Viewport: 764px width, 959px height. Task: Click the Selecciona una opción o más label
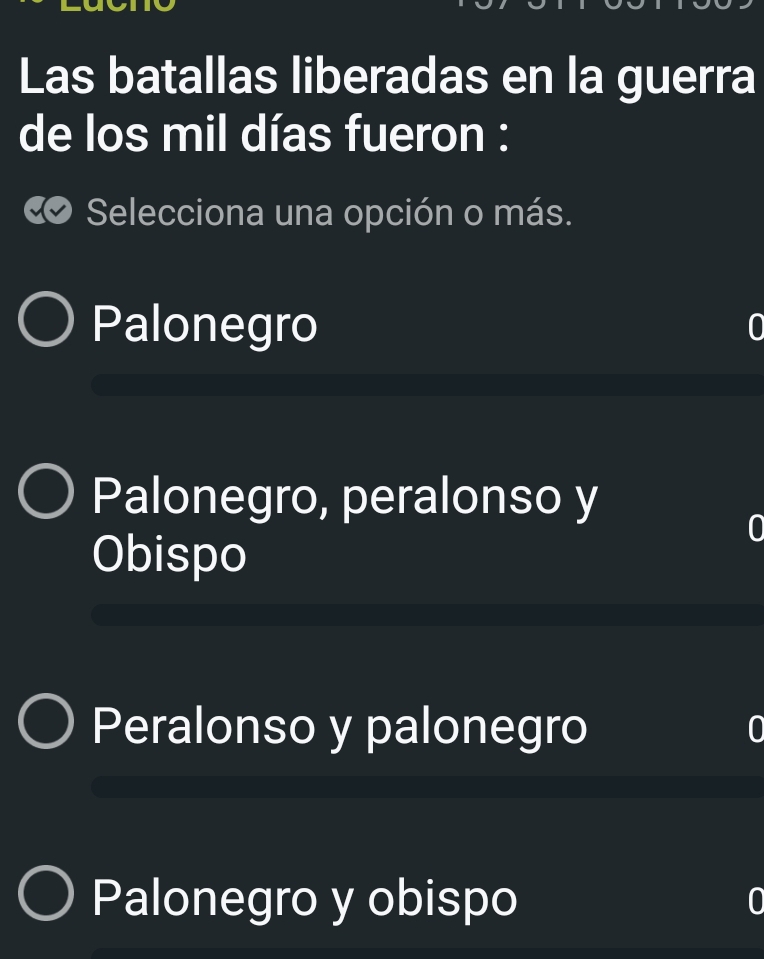tap(330, 211)
